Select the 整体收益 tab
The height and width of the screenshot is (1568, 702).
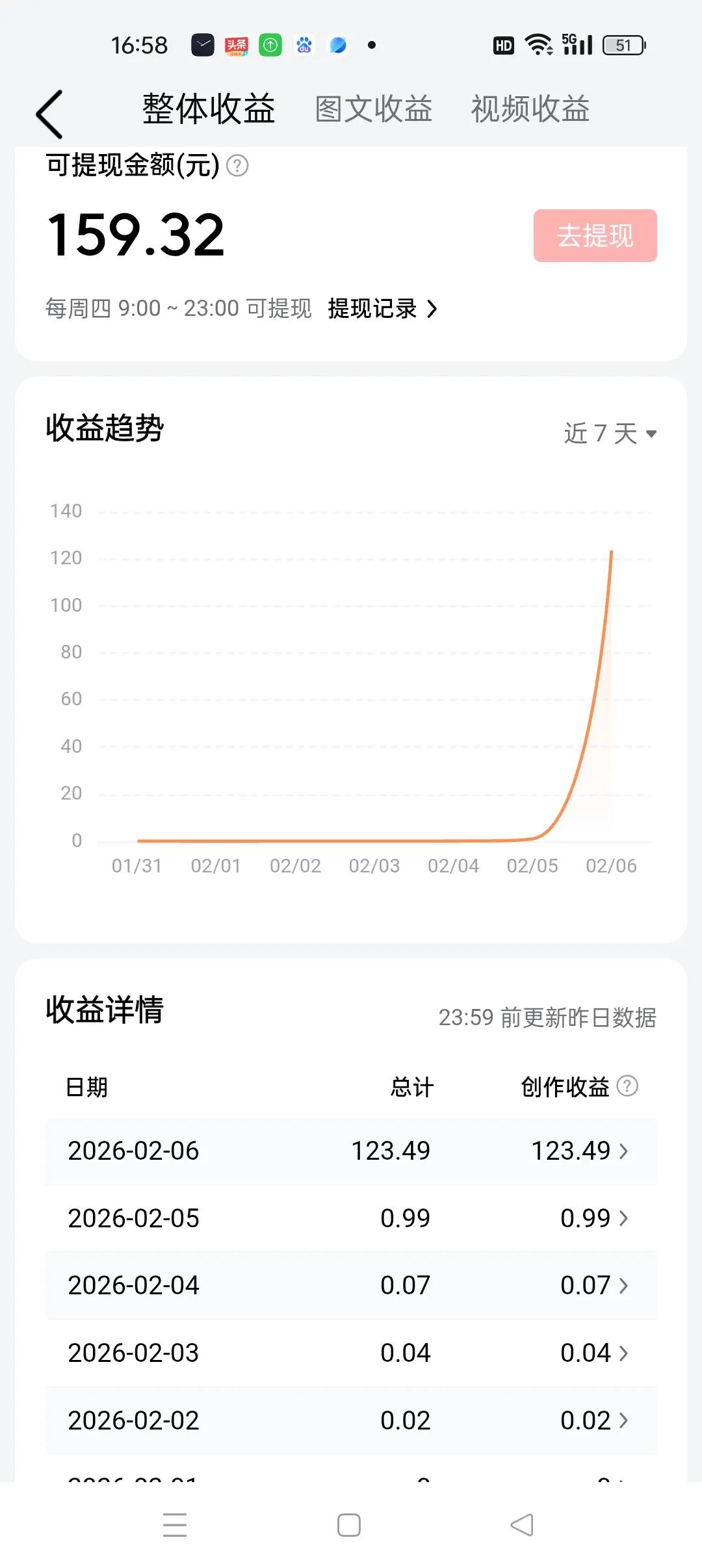[209, 109]
